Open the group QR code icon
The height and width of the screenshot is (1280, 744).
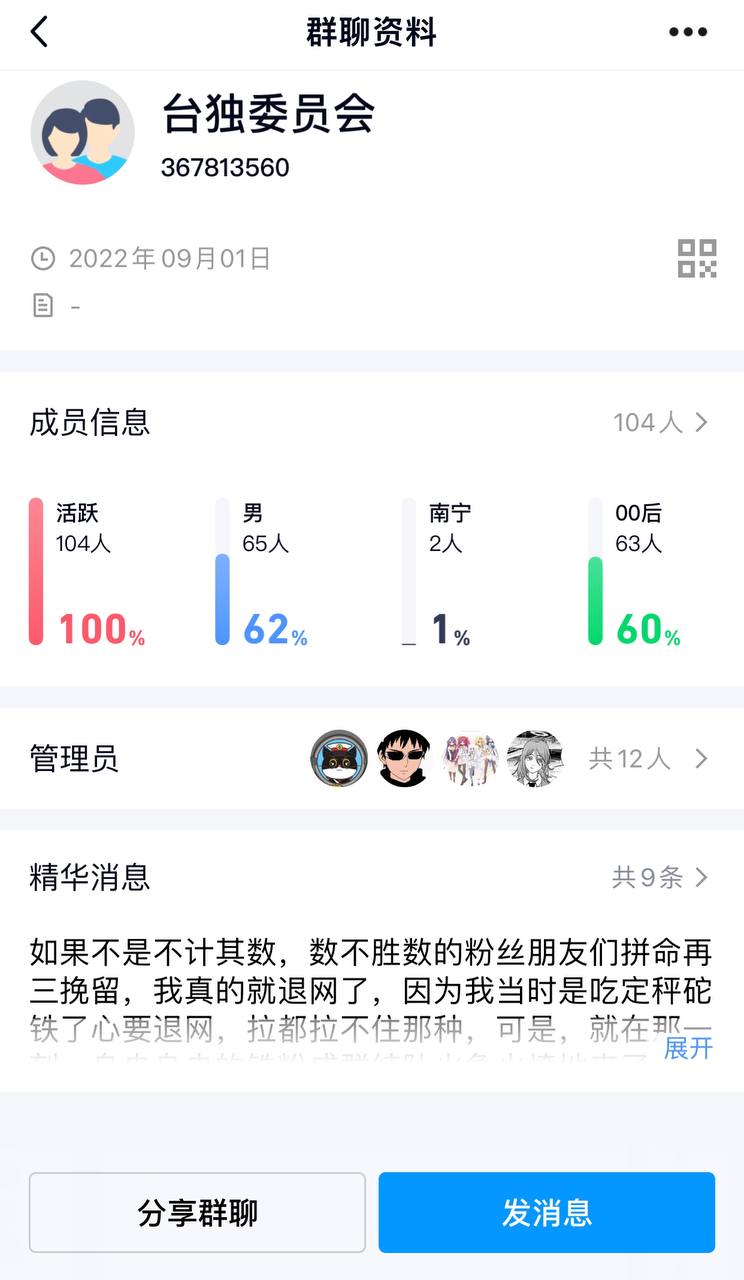[697, 258]
